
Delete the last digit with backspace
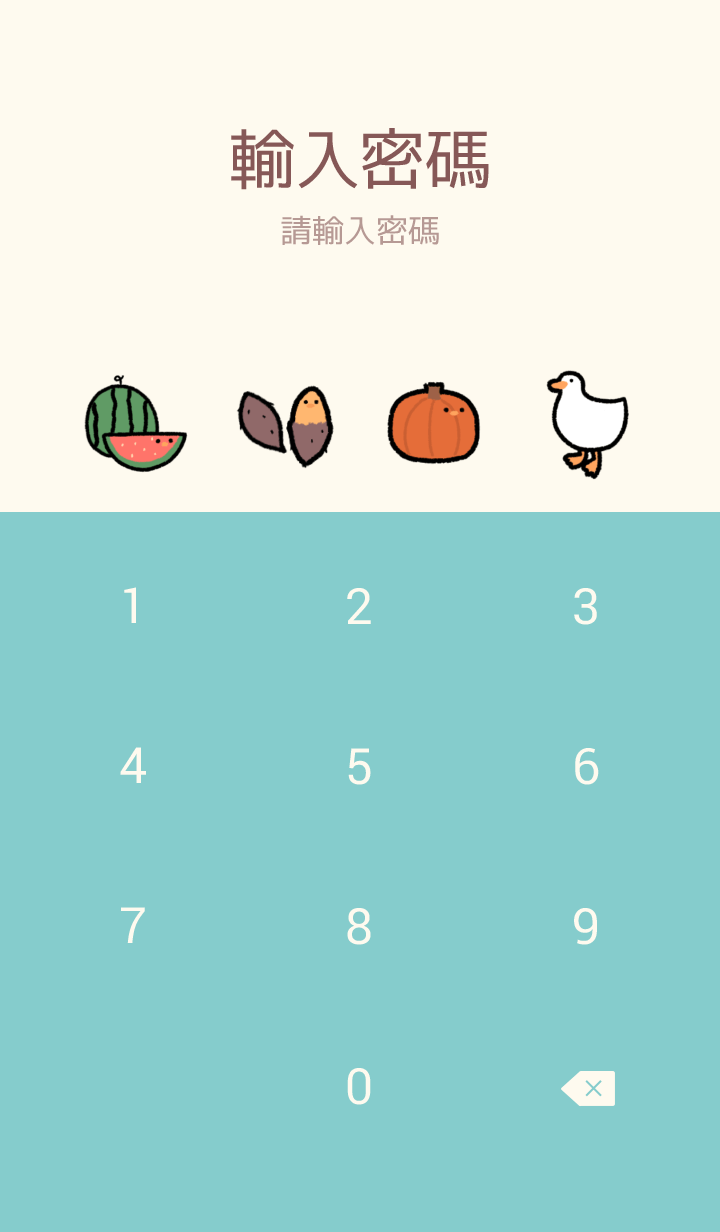point(588,1088)
